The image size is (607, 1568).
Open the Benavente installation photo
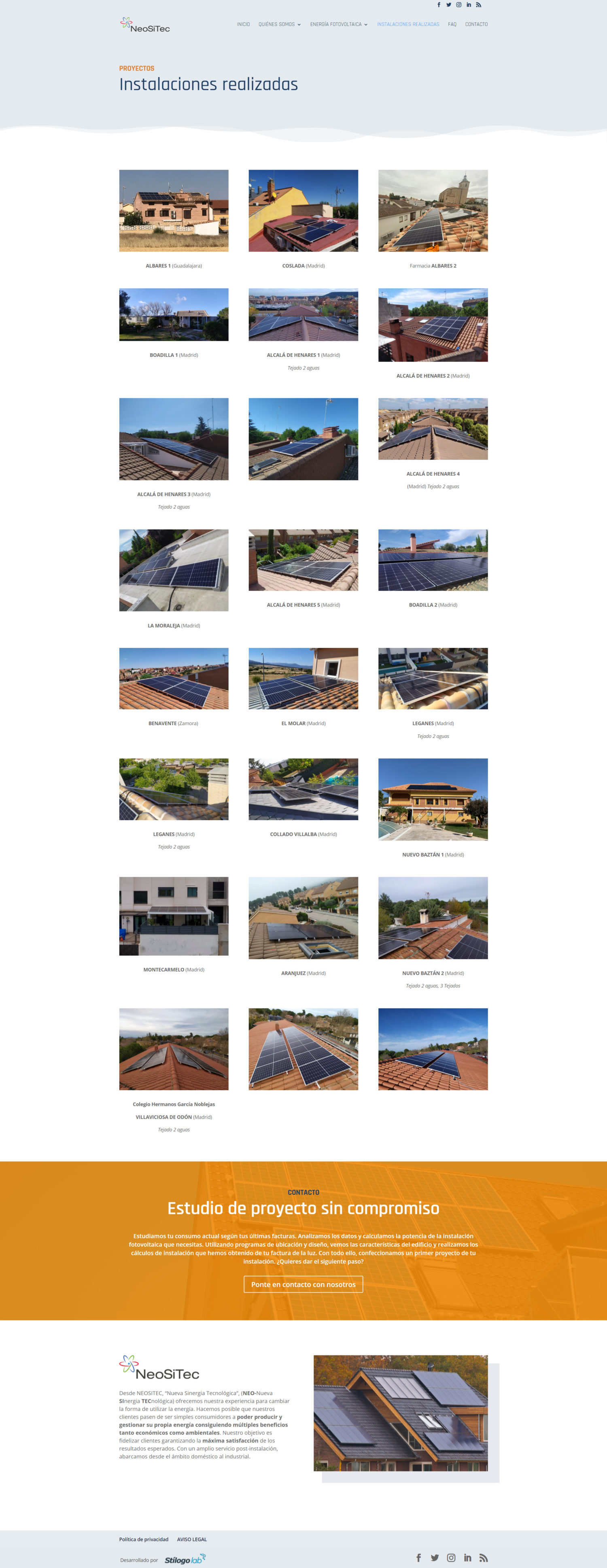[x=174, y=678]
